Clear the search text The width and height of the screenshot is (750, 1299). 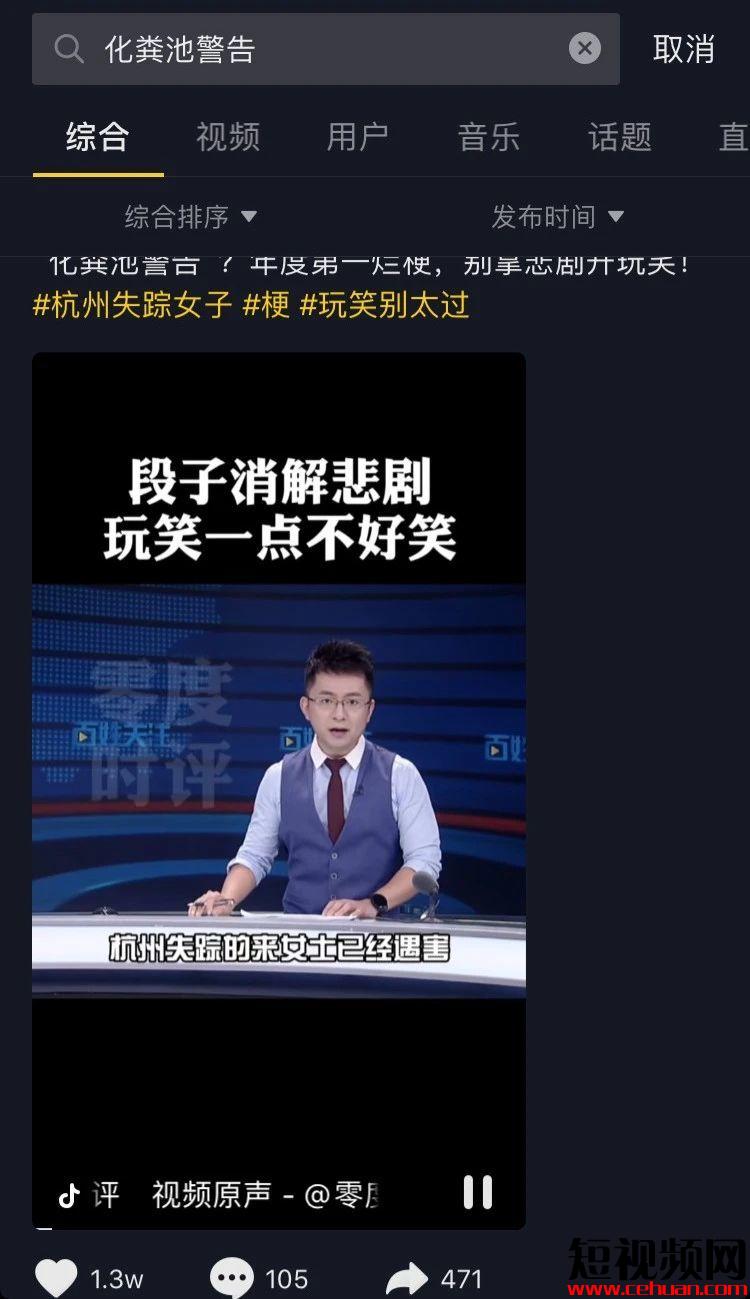coord(585,48)
